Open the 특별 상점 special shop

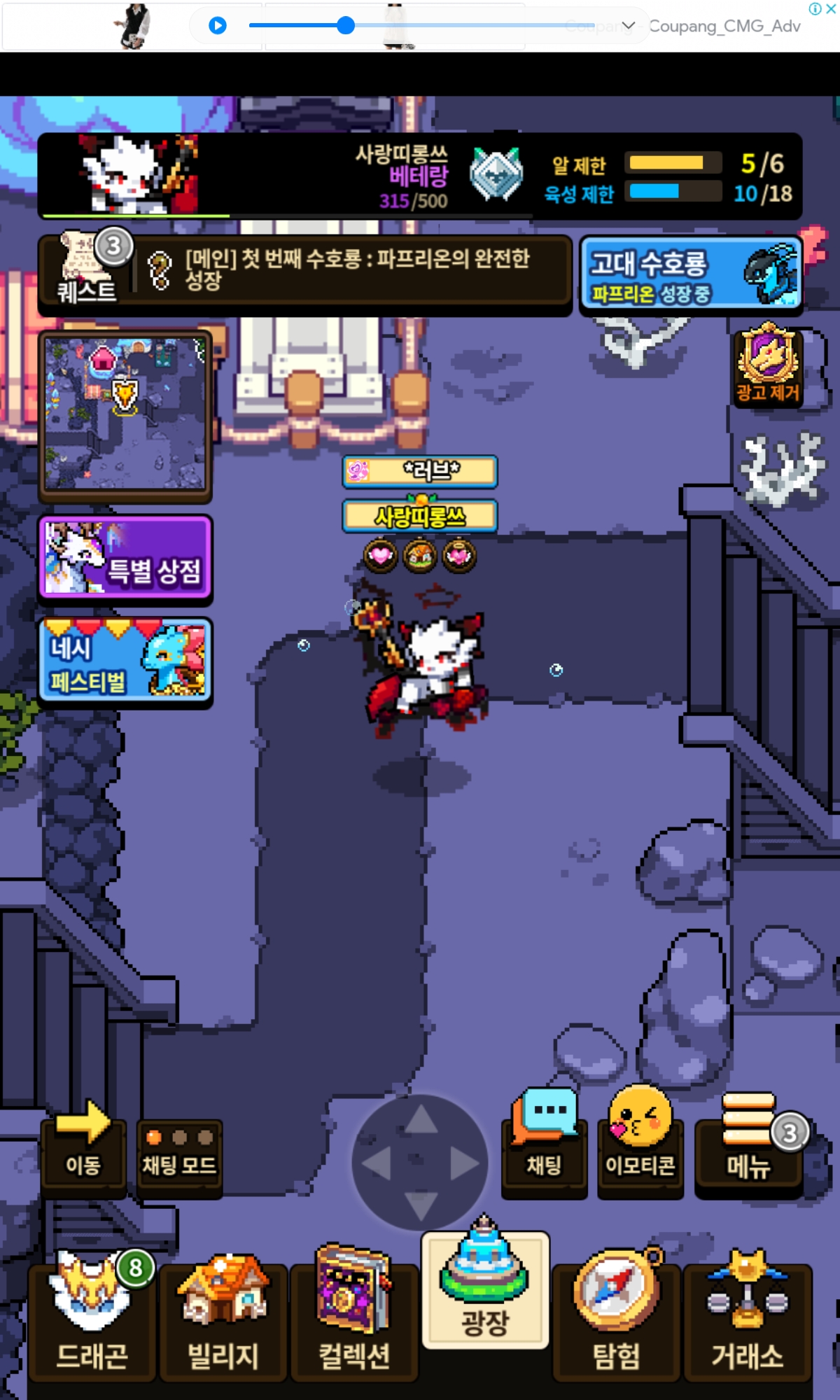125,558
